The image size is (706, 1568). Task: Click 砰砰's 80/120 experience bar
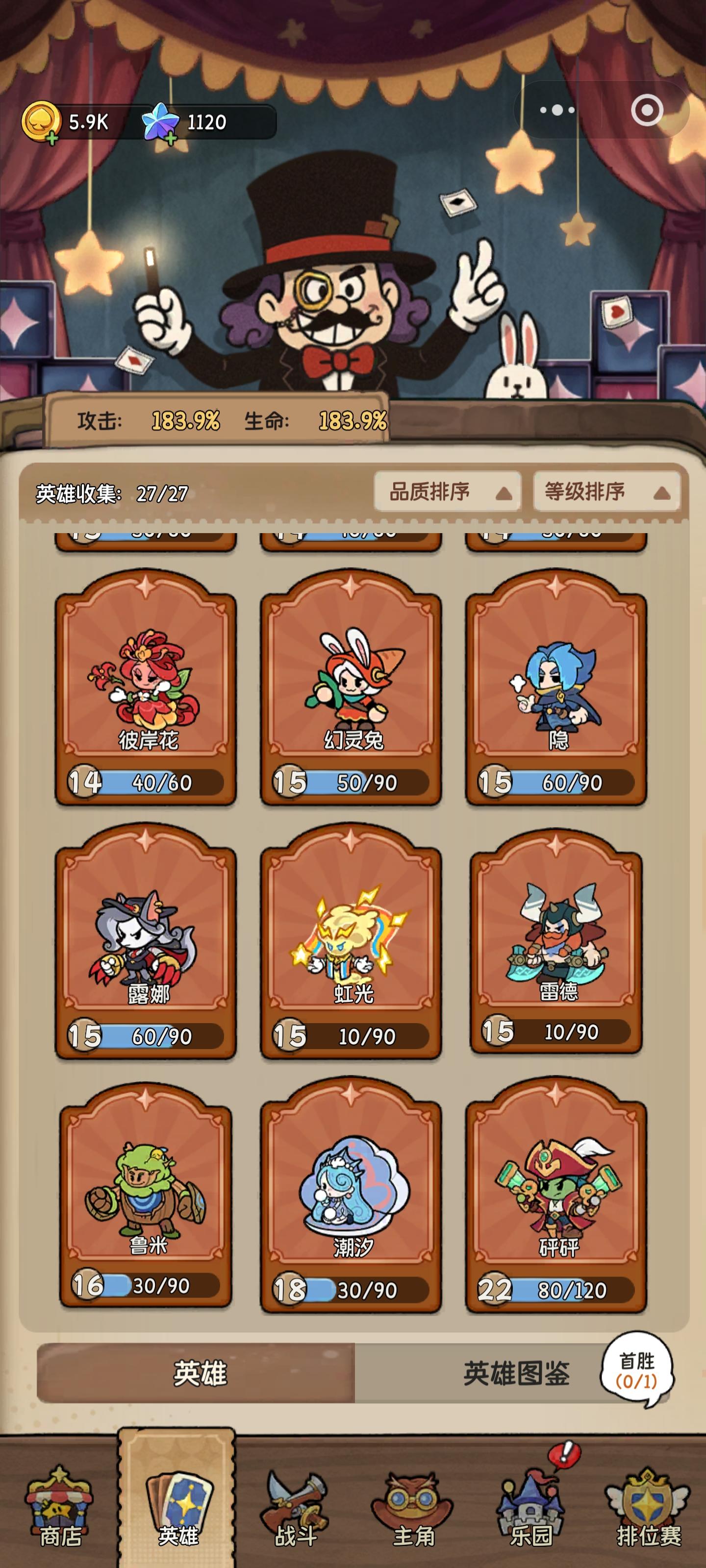[573, 1288]
